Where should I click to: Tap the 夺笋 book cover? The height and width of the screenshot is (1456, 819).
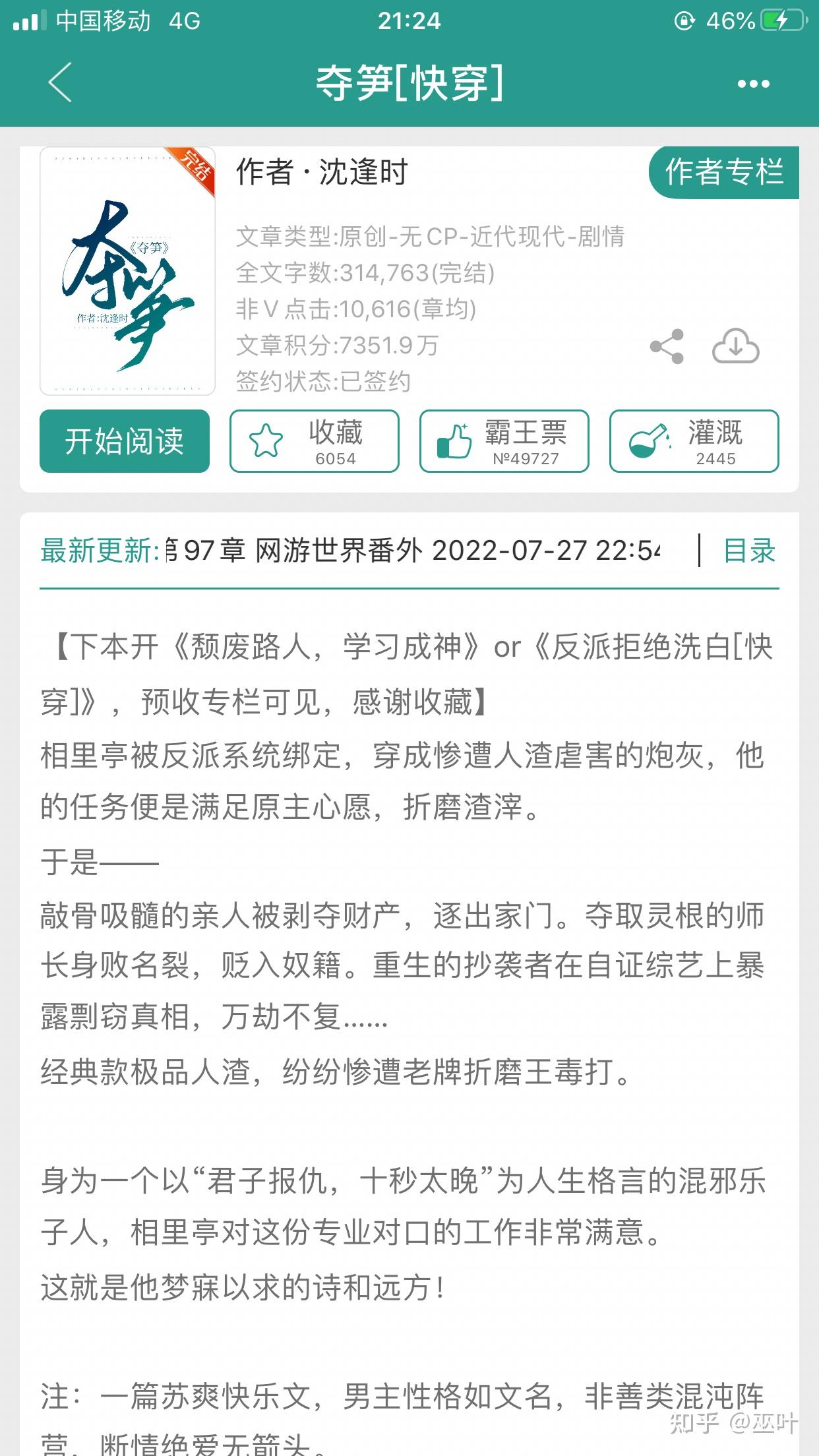(127, 271)
